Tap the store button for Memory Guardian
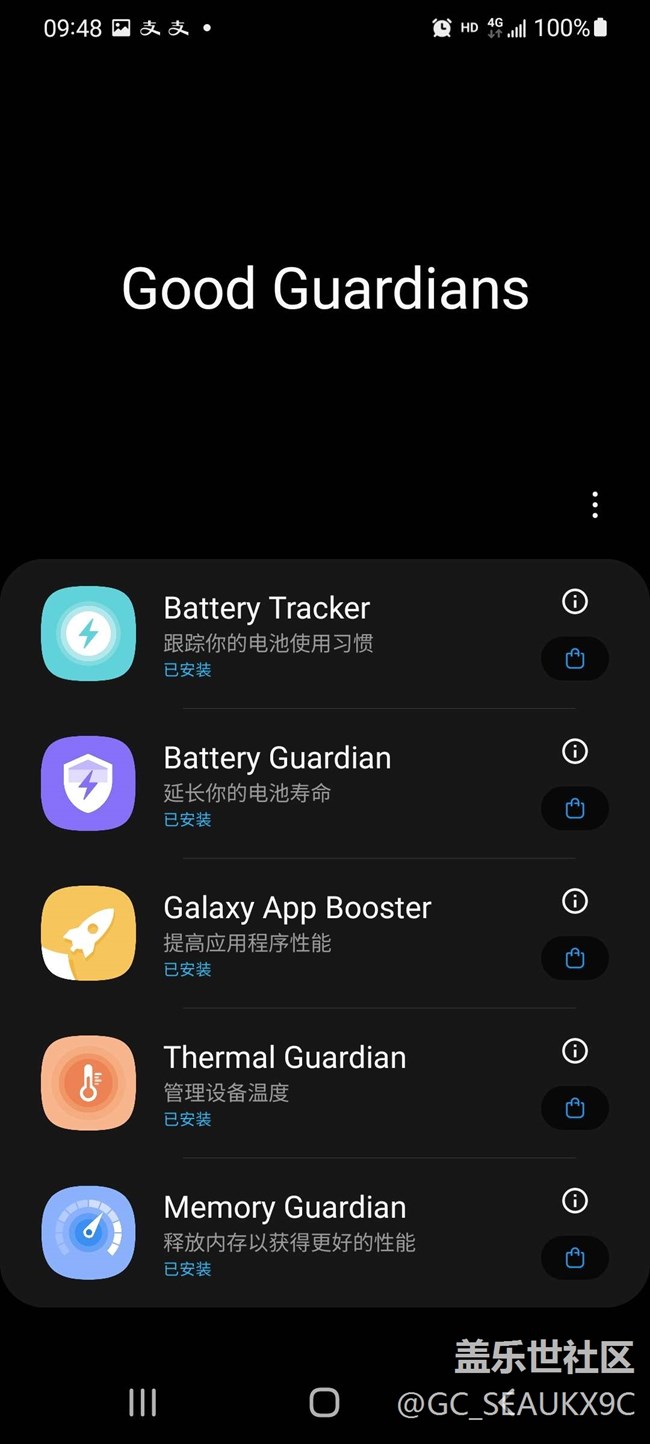This screenshot has height=1444, width=650. click(575, 1259)
